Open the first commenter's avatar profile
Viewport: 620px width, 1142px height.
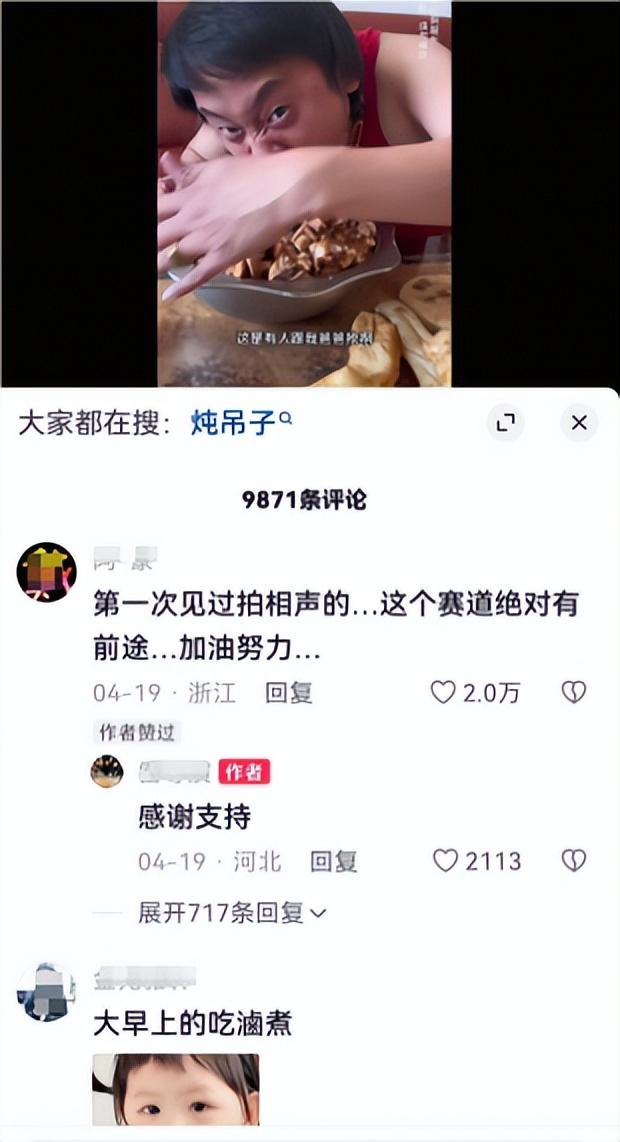pos(47,572)
